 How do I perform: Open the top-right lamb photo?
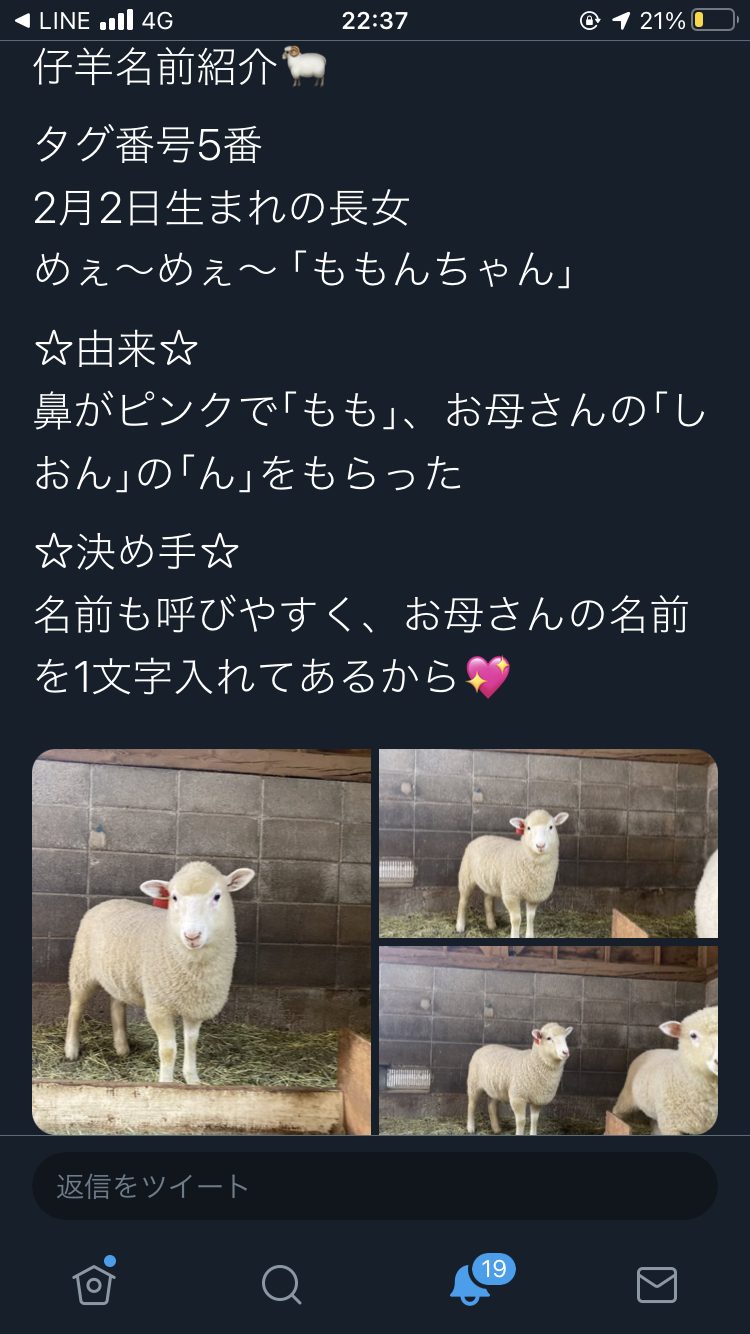point(548,843)
